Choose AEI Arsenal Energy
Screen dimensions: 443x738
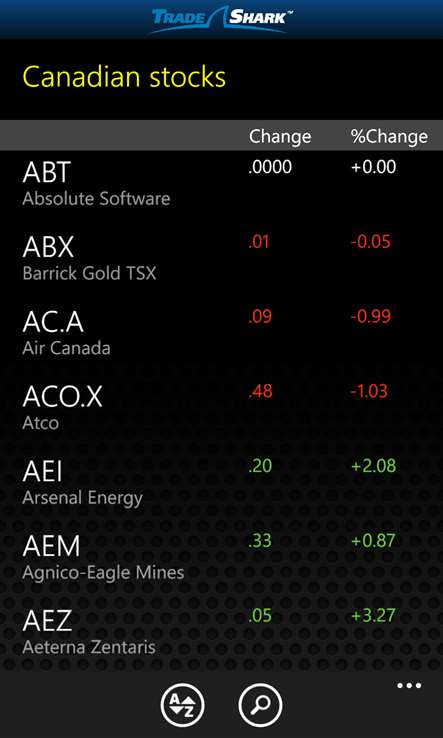221,482
